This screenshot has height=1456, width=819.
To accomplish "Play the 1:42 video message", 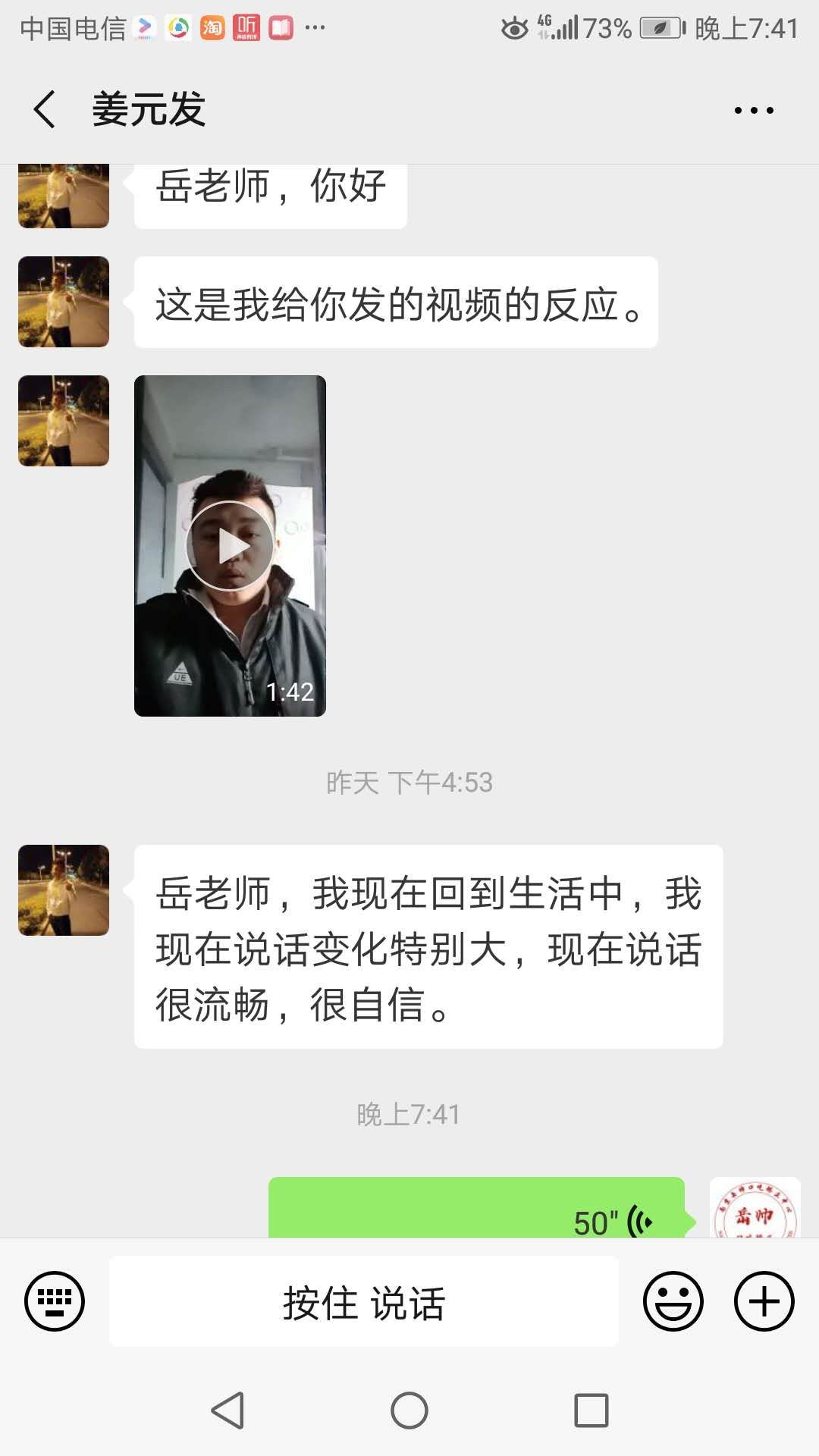I will [230, 546].
